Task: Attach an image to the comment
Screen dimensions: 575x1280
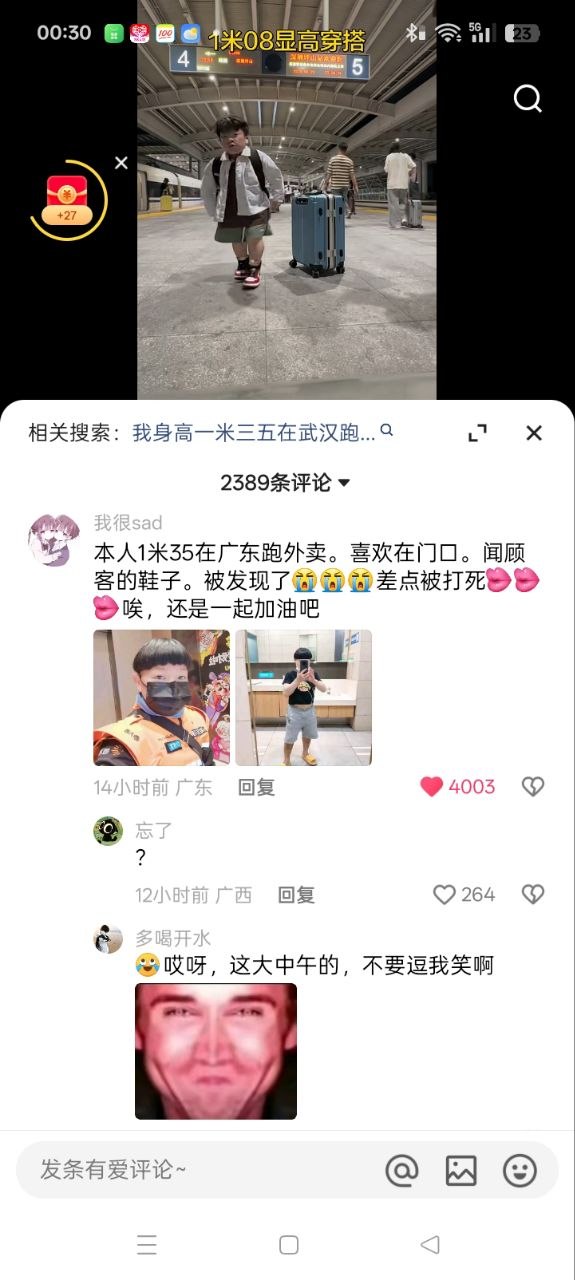Action: [461, 1170]
